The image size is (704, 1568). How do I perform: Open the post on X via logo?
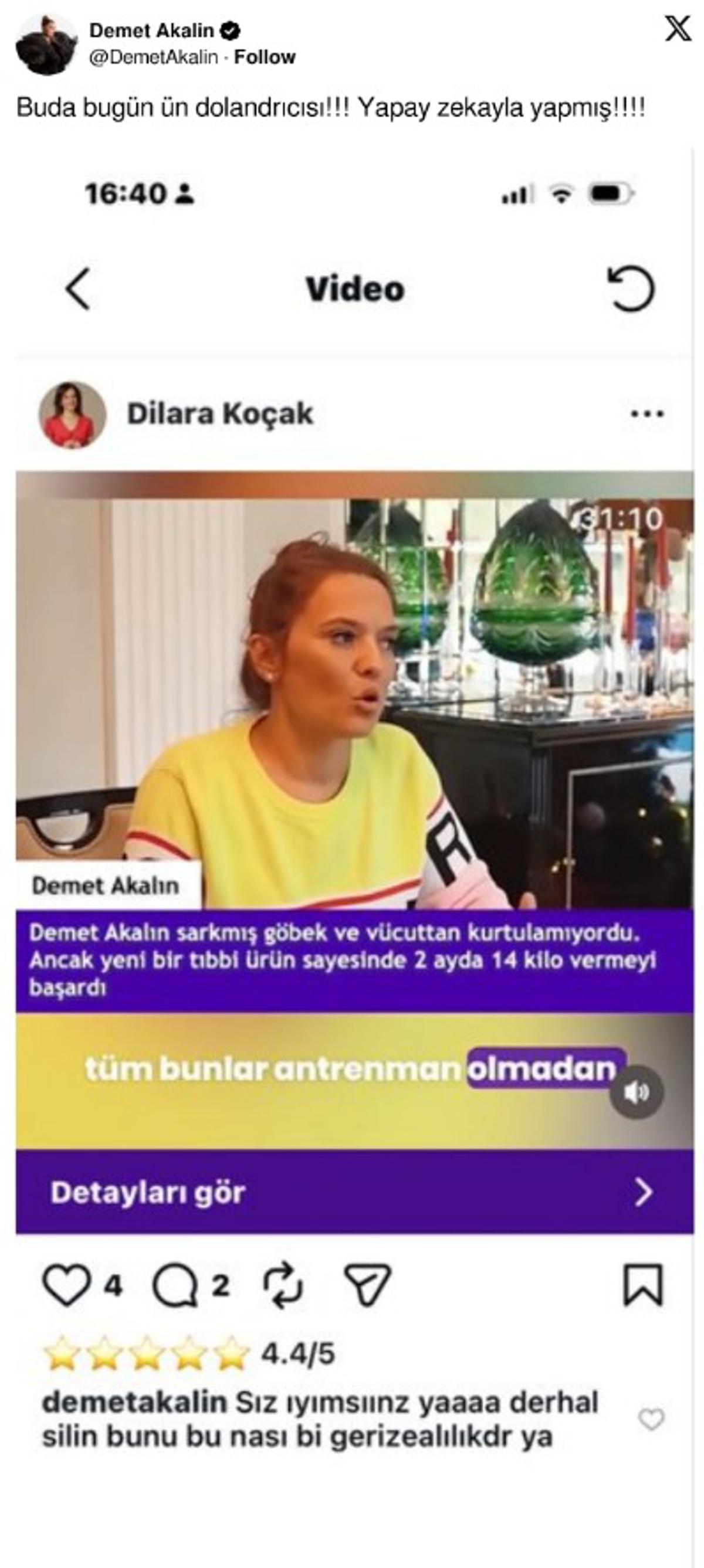click(x=677, y=29)
